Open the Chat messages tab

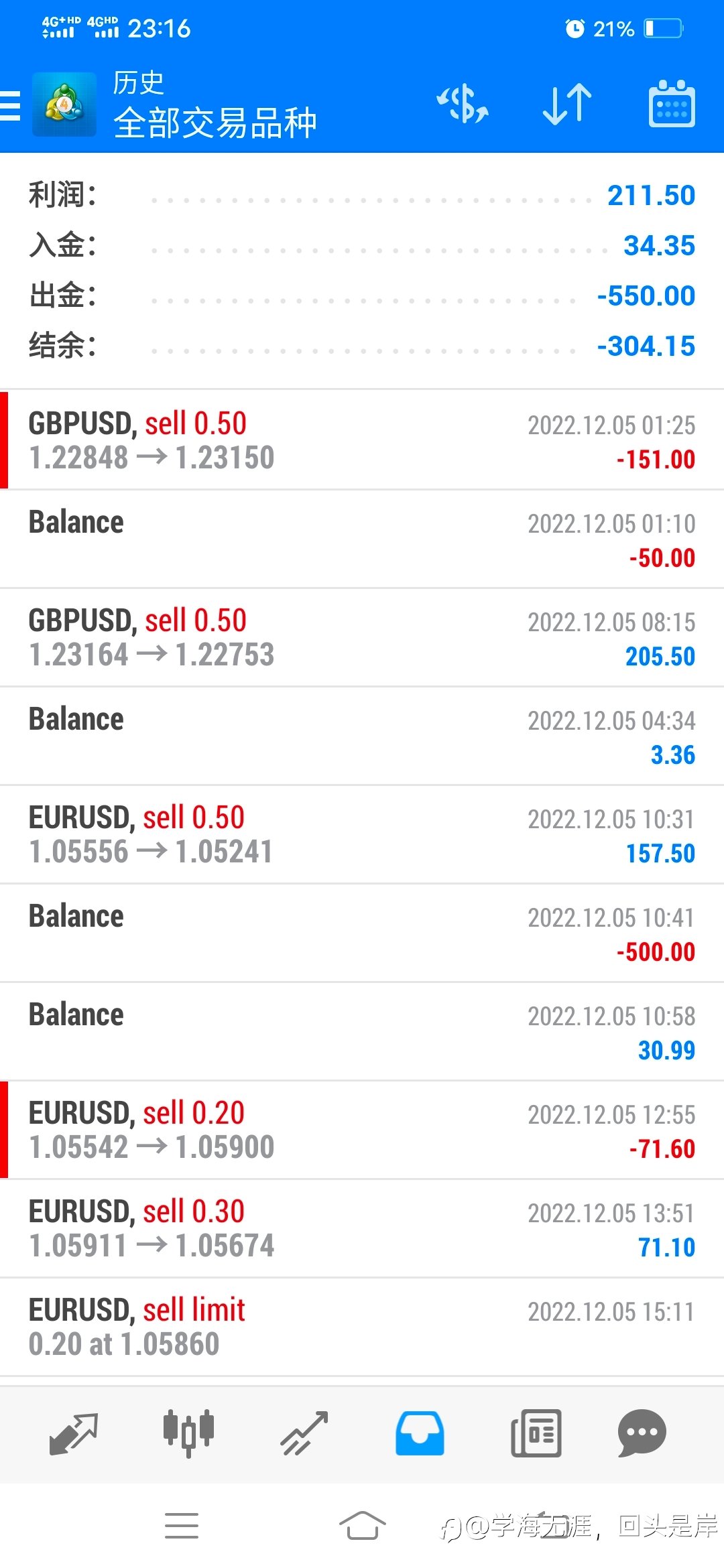[642, 1434]
